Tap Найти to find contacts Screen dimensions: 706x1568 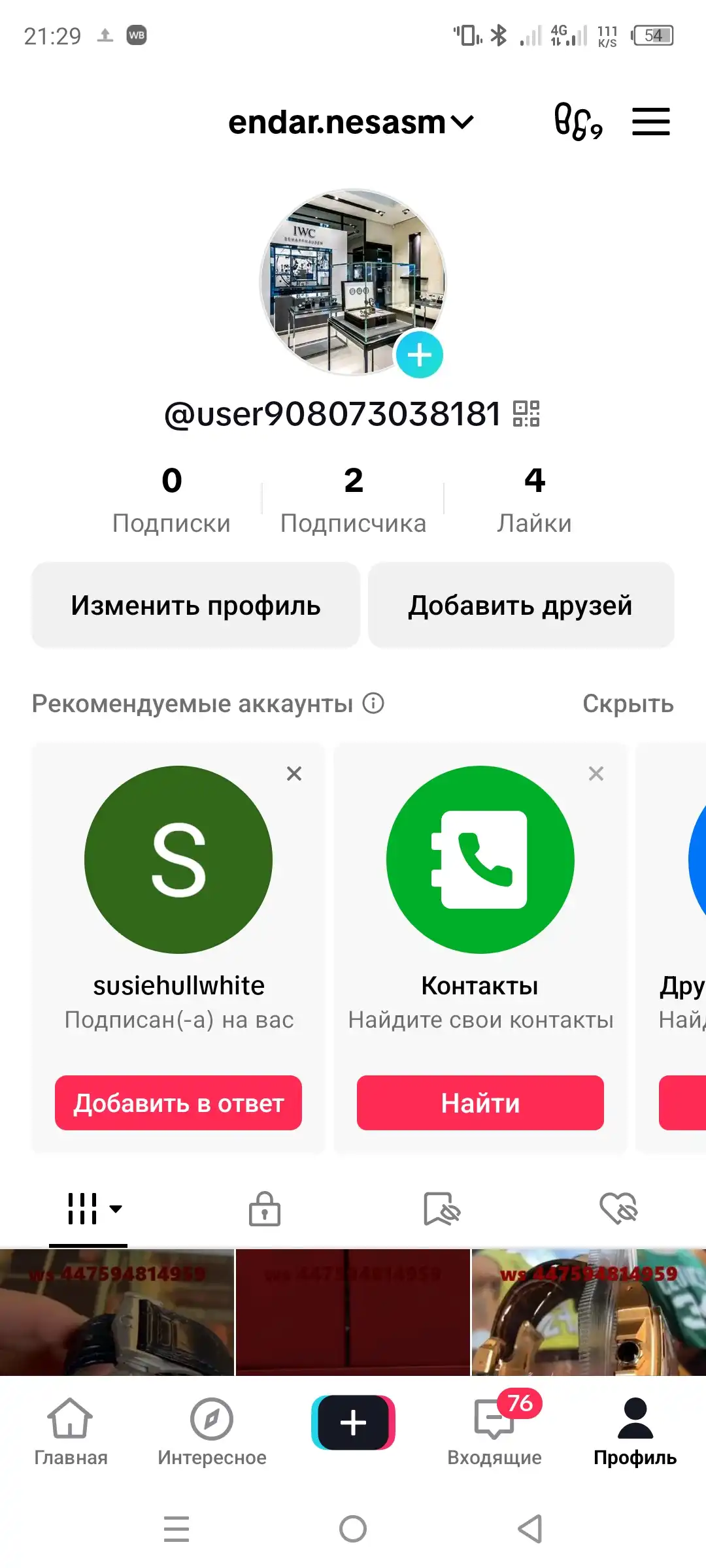point(480,1103)
